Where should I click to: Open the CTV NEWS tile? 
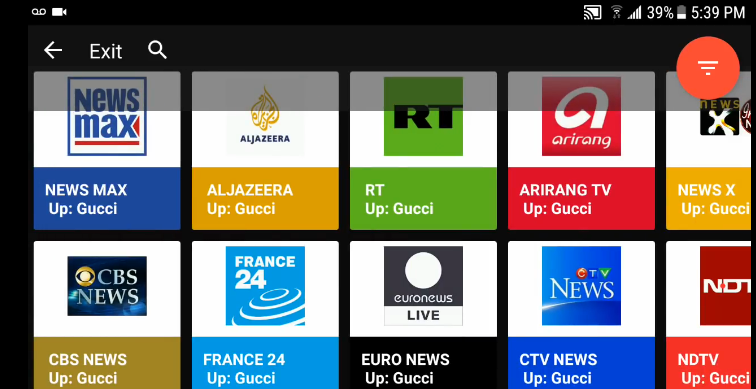pyautogui.click(x=581, y=315)
